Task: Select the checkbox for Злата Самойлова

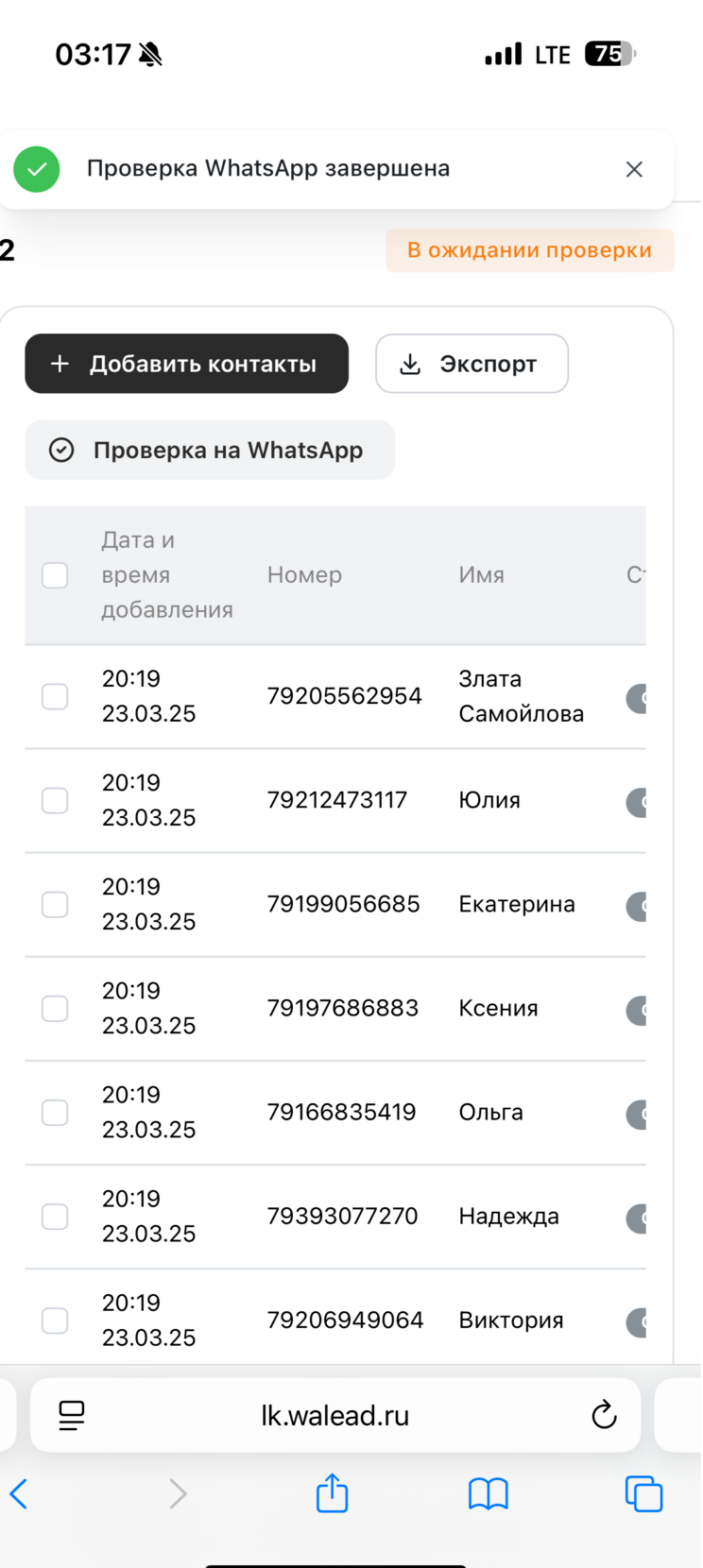Action: click(x=55, y=697)
